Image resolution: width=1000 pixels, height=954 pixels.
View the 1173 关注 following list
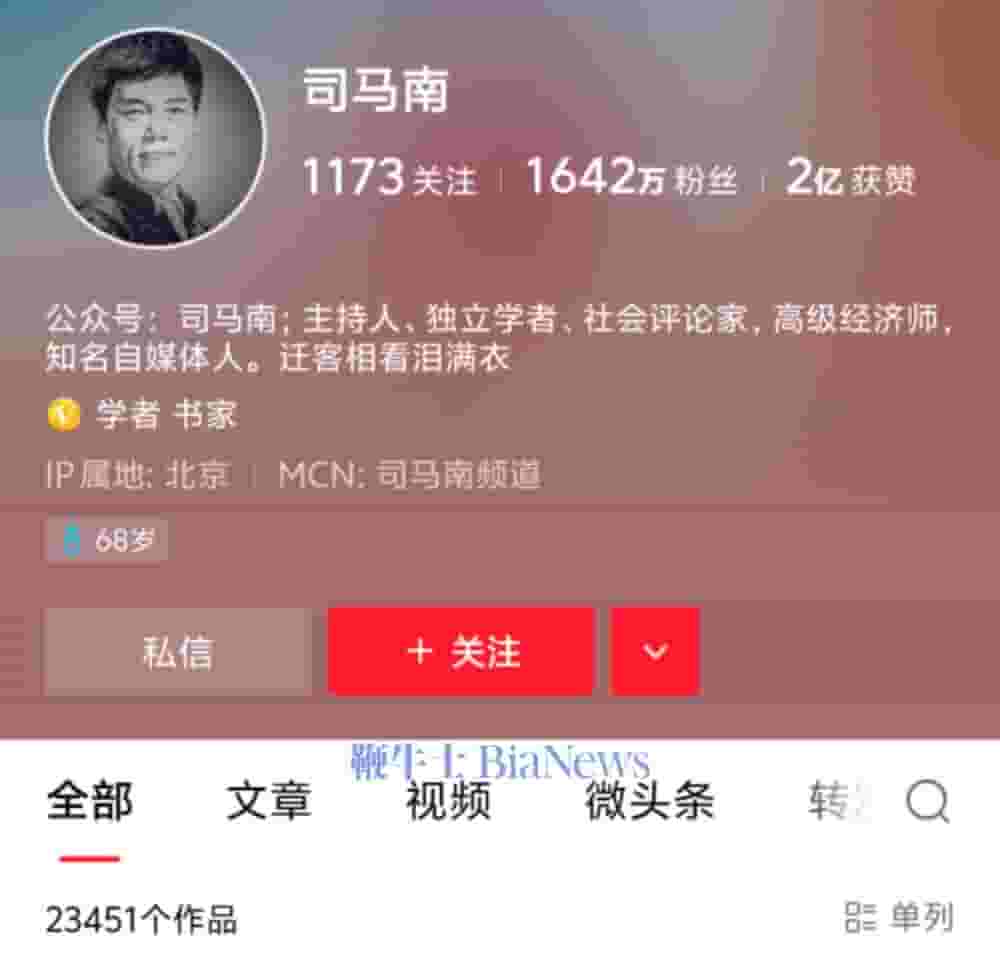390,178
